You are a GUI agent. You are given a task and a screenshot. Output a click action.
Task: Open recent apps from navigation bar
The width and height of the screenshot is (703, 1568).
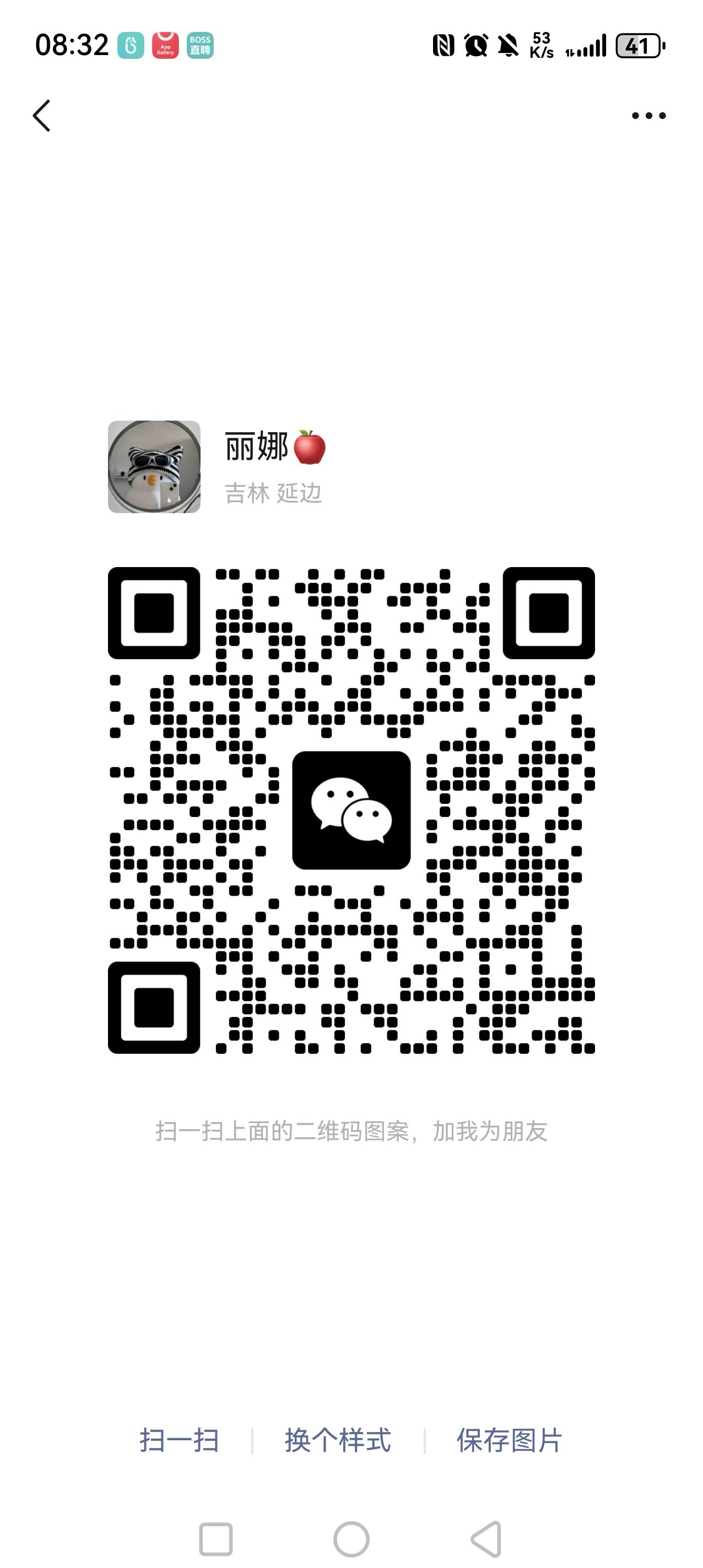tap(215, 1539)
